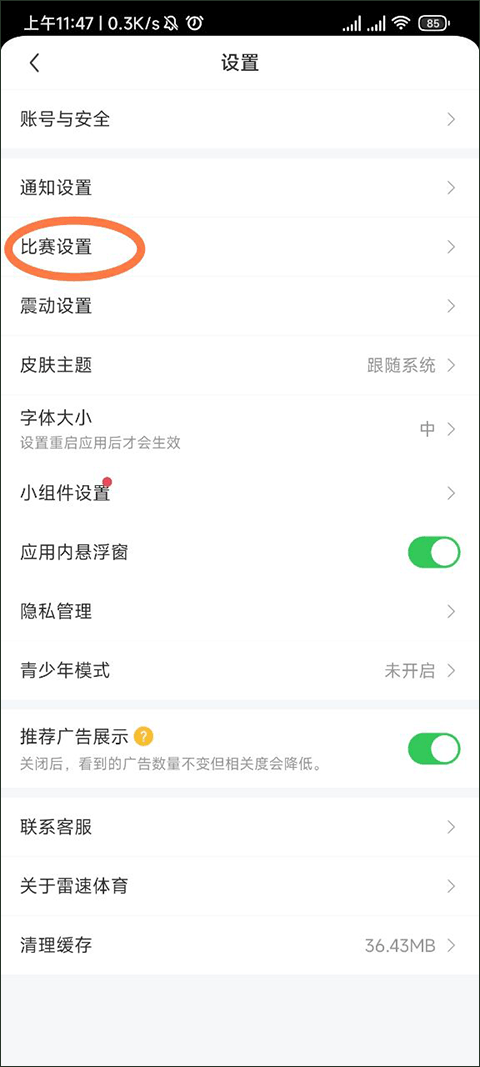This screenshot has height=1067, width=480.
Task: Open 比赛设置
Action: (240, 247)
